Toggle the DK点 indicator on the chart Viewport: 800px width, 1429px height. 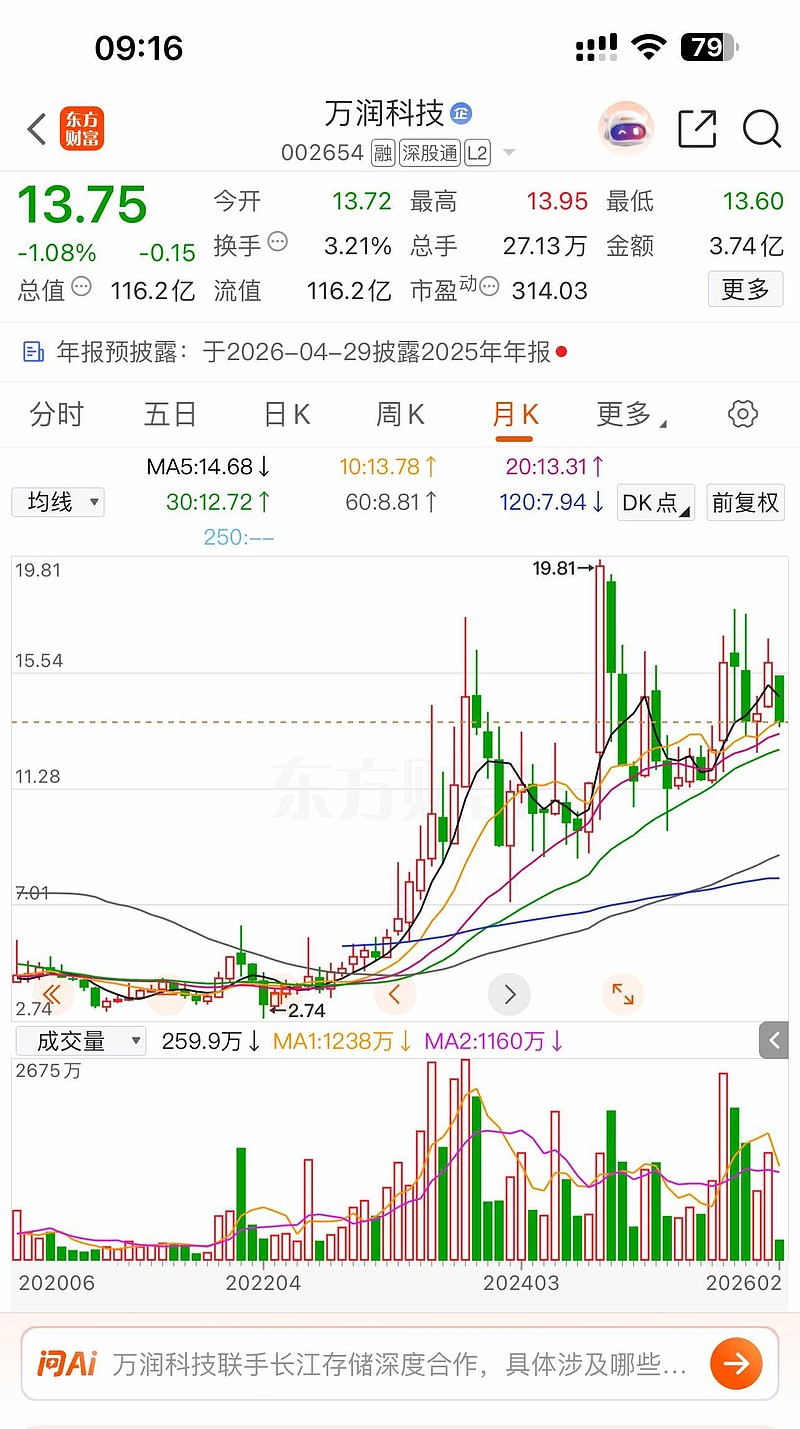654,502
